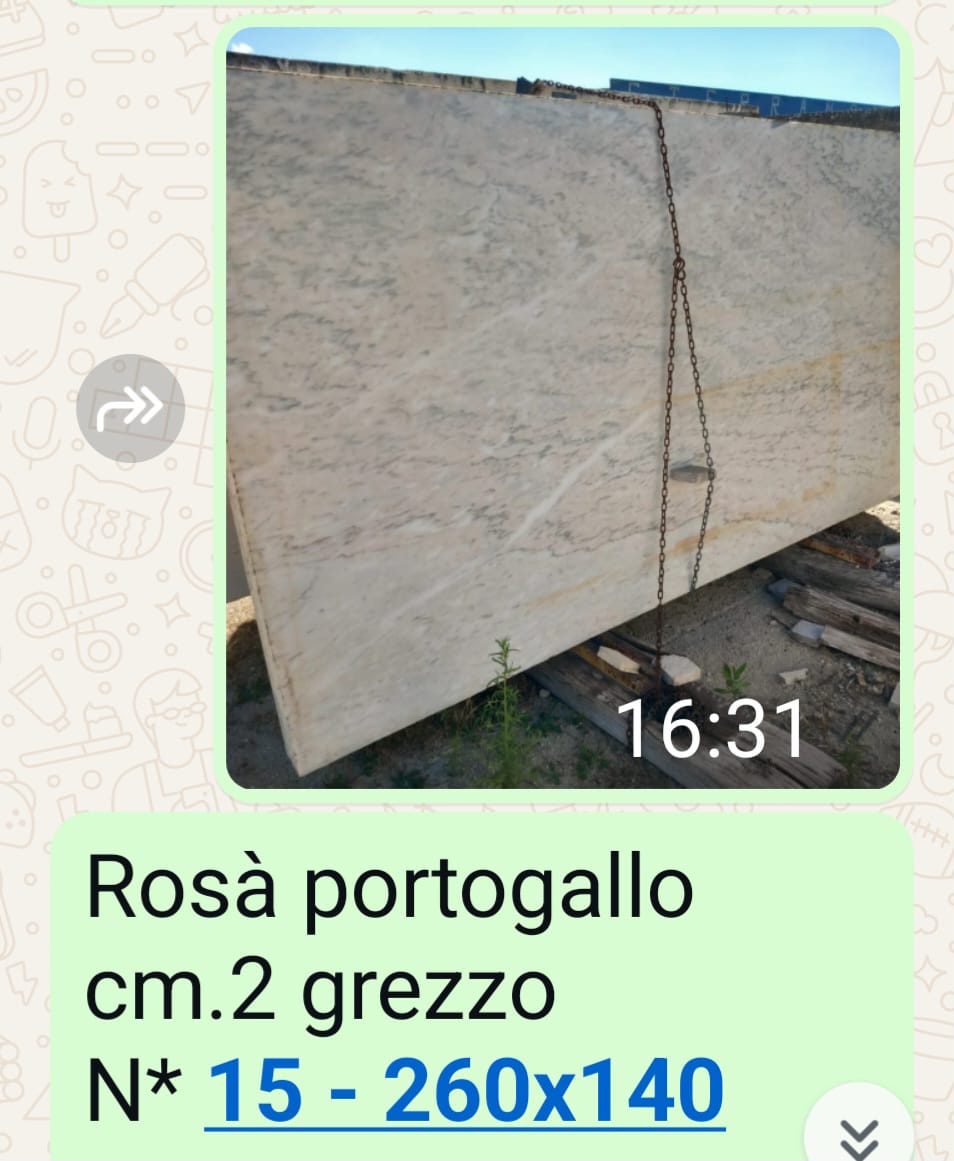954x1161 pixels.
Task: Click the double-chevron forward icon beside the photo
Action: click(130, 407)
